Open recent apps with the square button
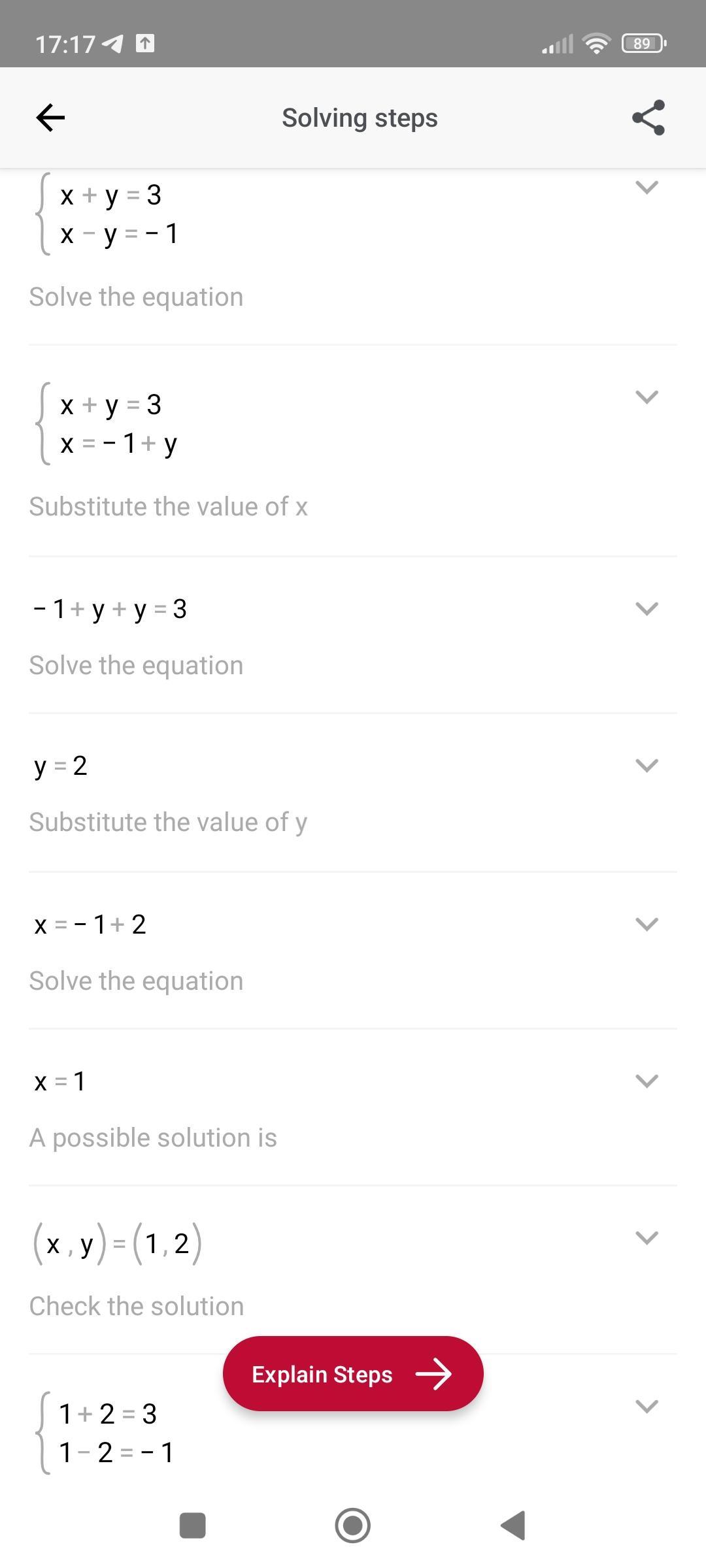 193,1526
